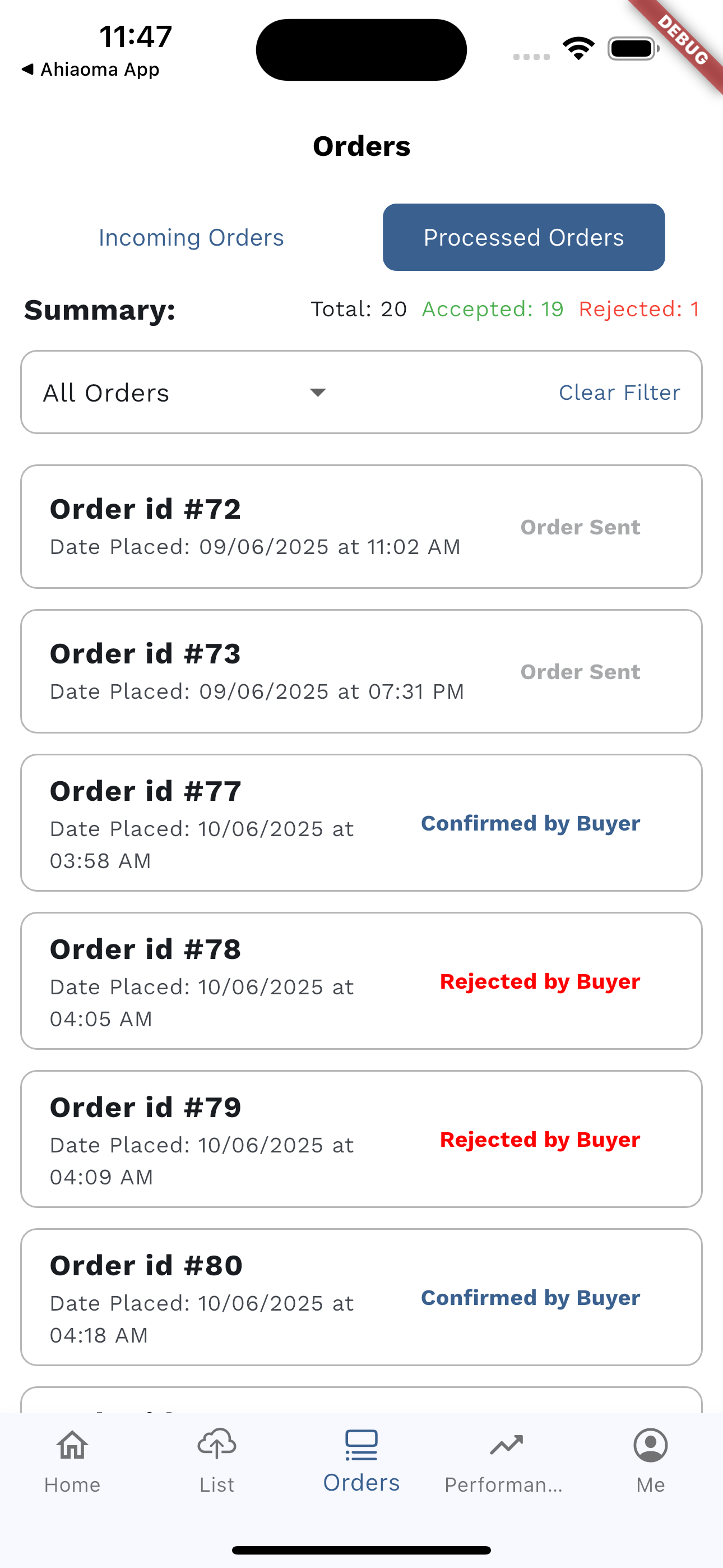
Task: Tap the dropdown arrow next to All Orders
Action: [318, 393]
